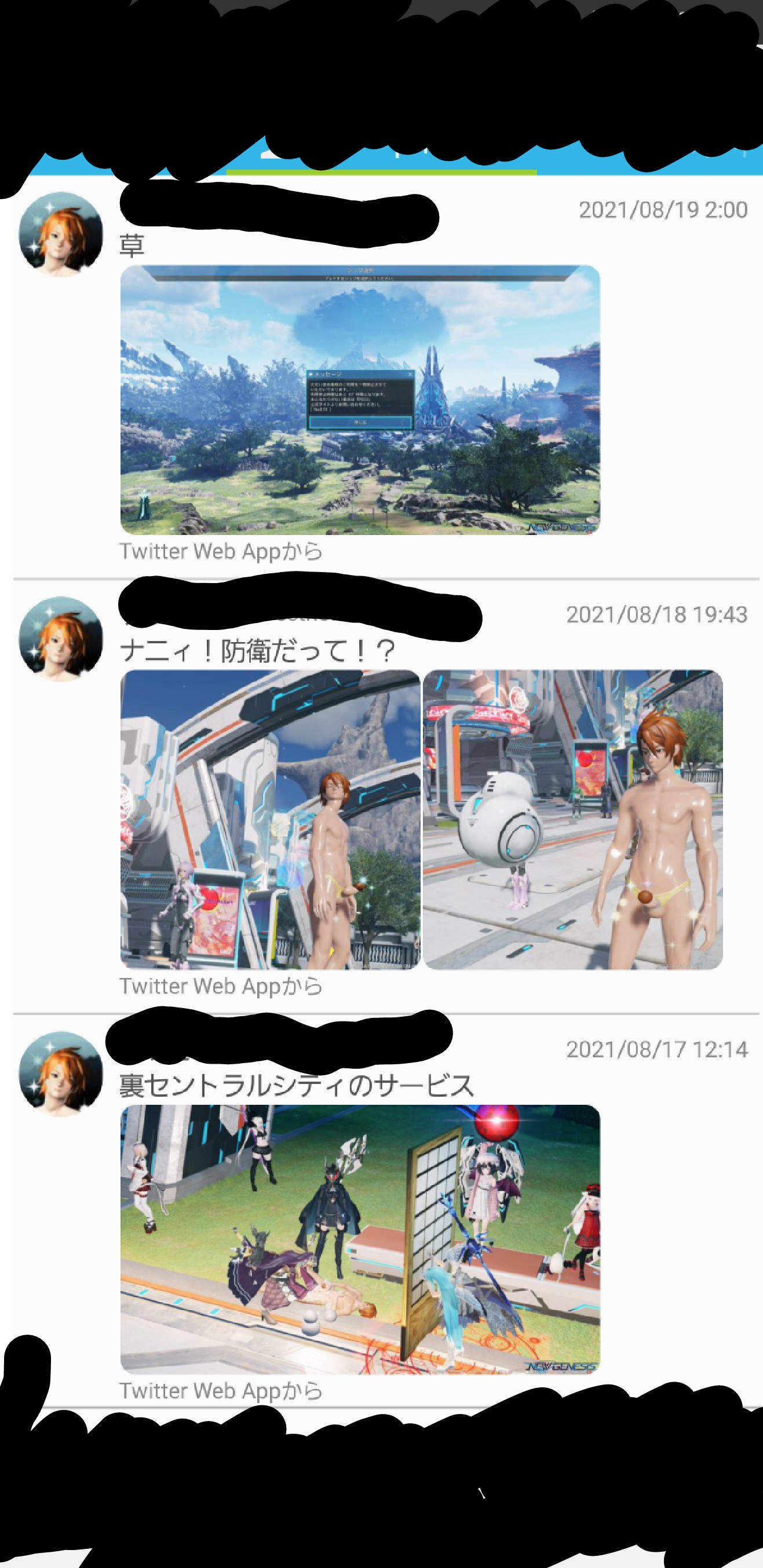This screenshot has height=1568, width=763.
Task: Open the landscape image in the 草 post
Action: 360,400
